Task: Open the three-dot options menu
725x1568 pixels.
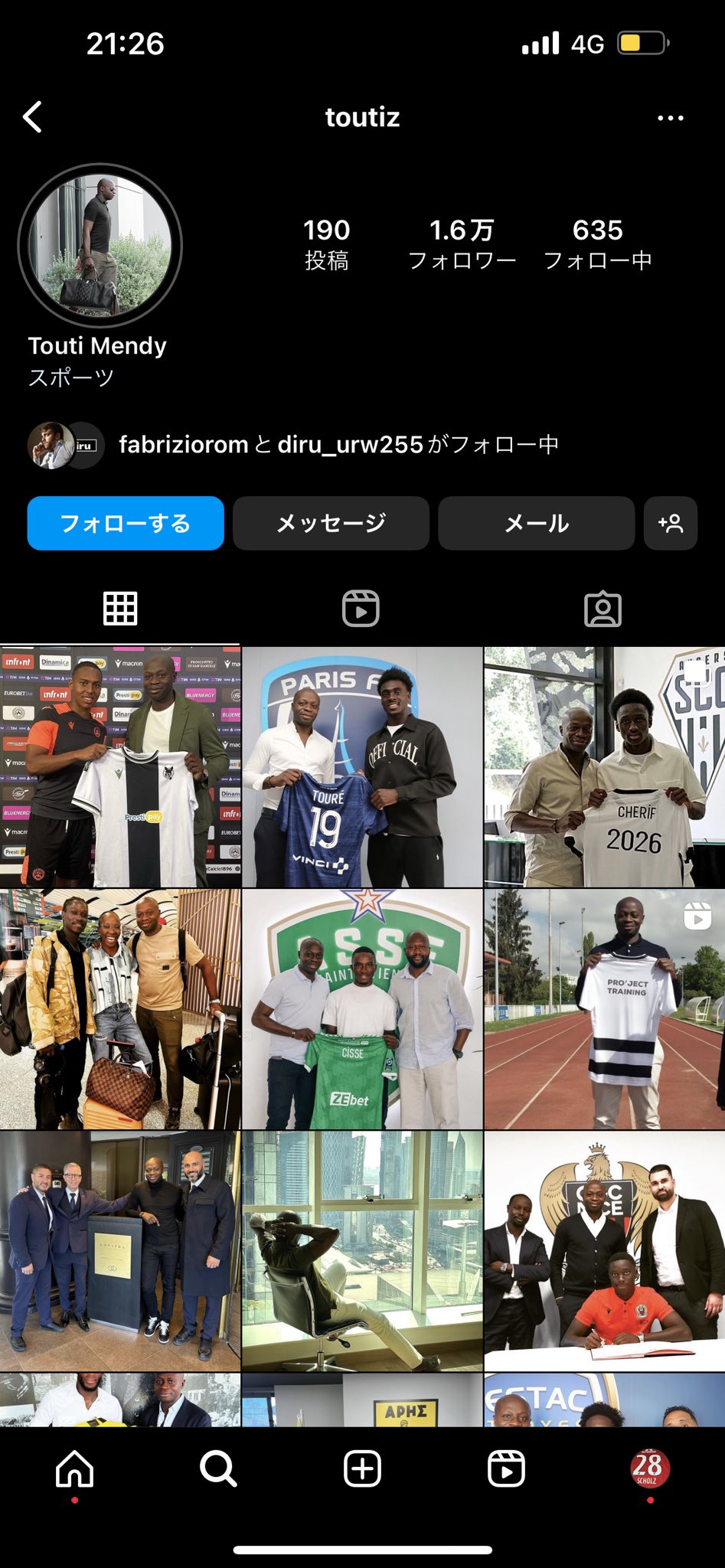Action: [x=670, y=118]
